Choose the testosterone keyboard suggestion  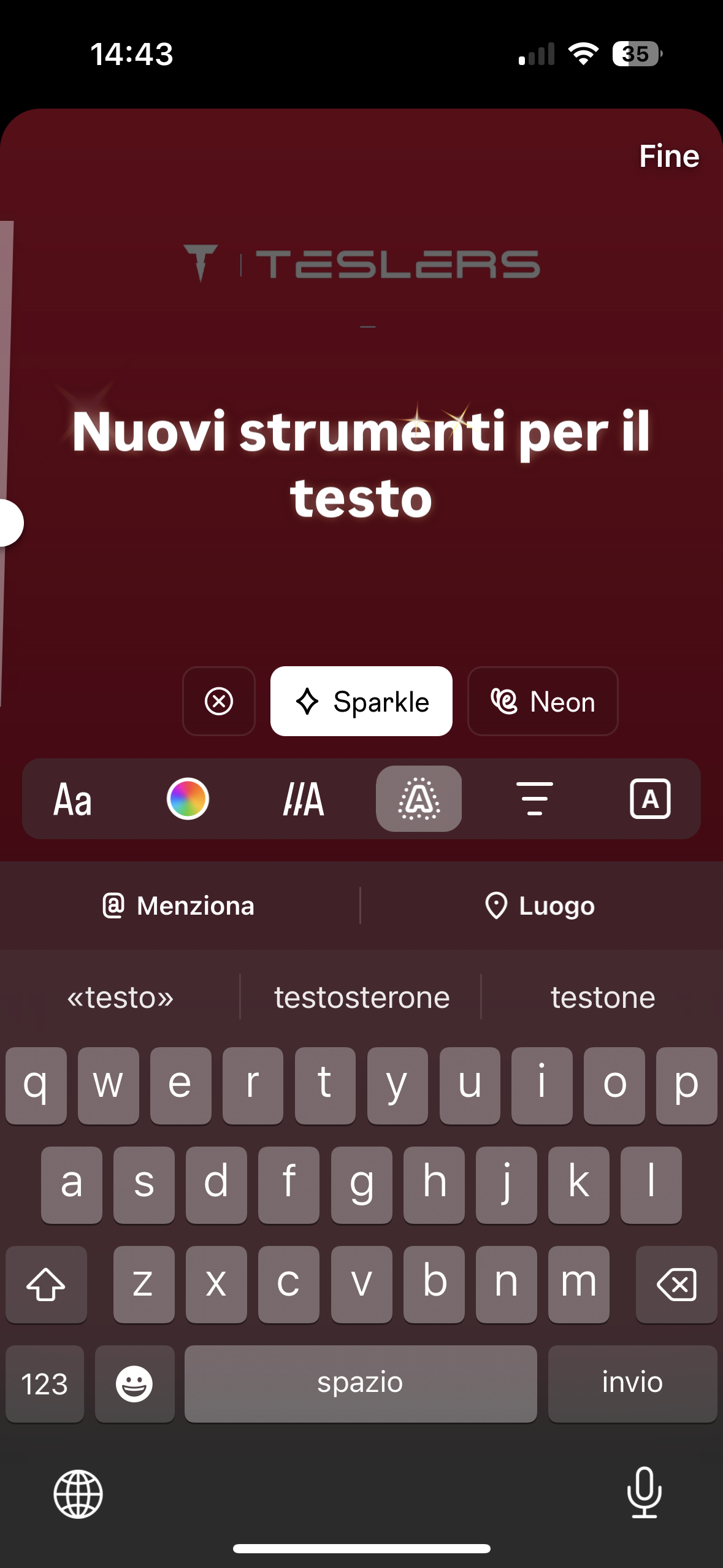[362, 997]
